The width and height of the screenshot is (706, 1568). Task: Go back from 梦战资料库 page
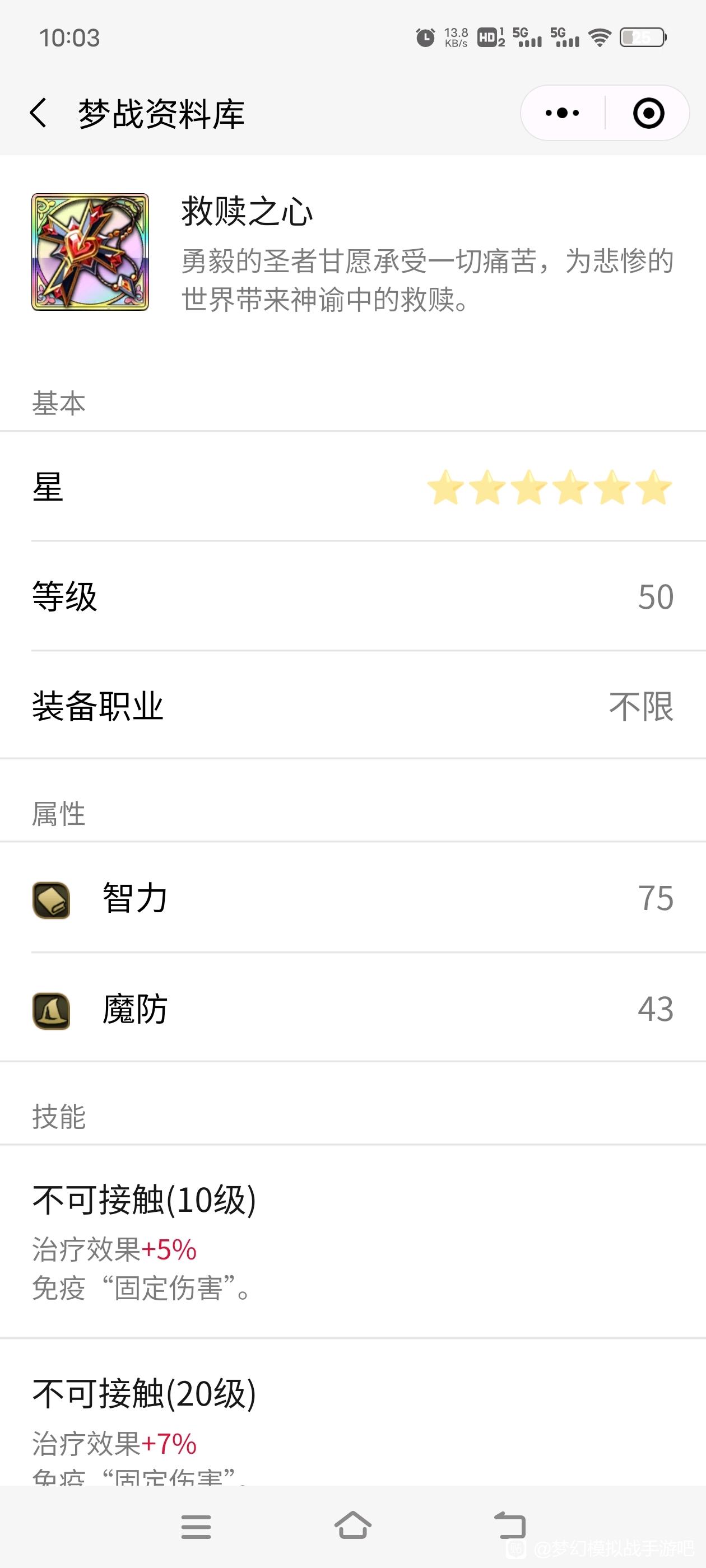click(38, 113)
